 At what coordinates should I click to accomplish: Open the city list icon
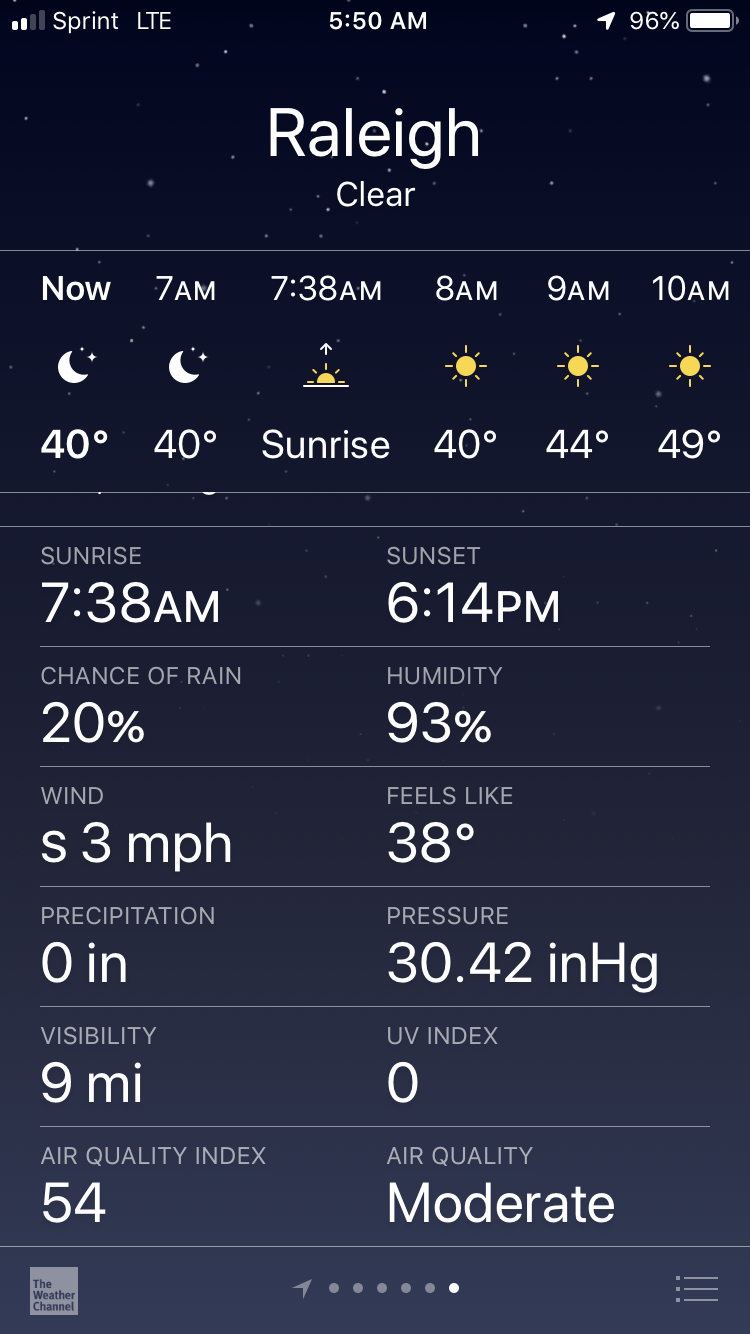(697, 1289)
